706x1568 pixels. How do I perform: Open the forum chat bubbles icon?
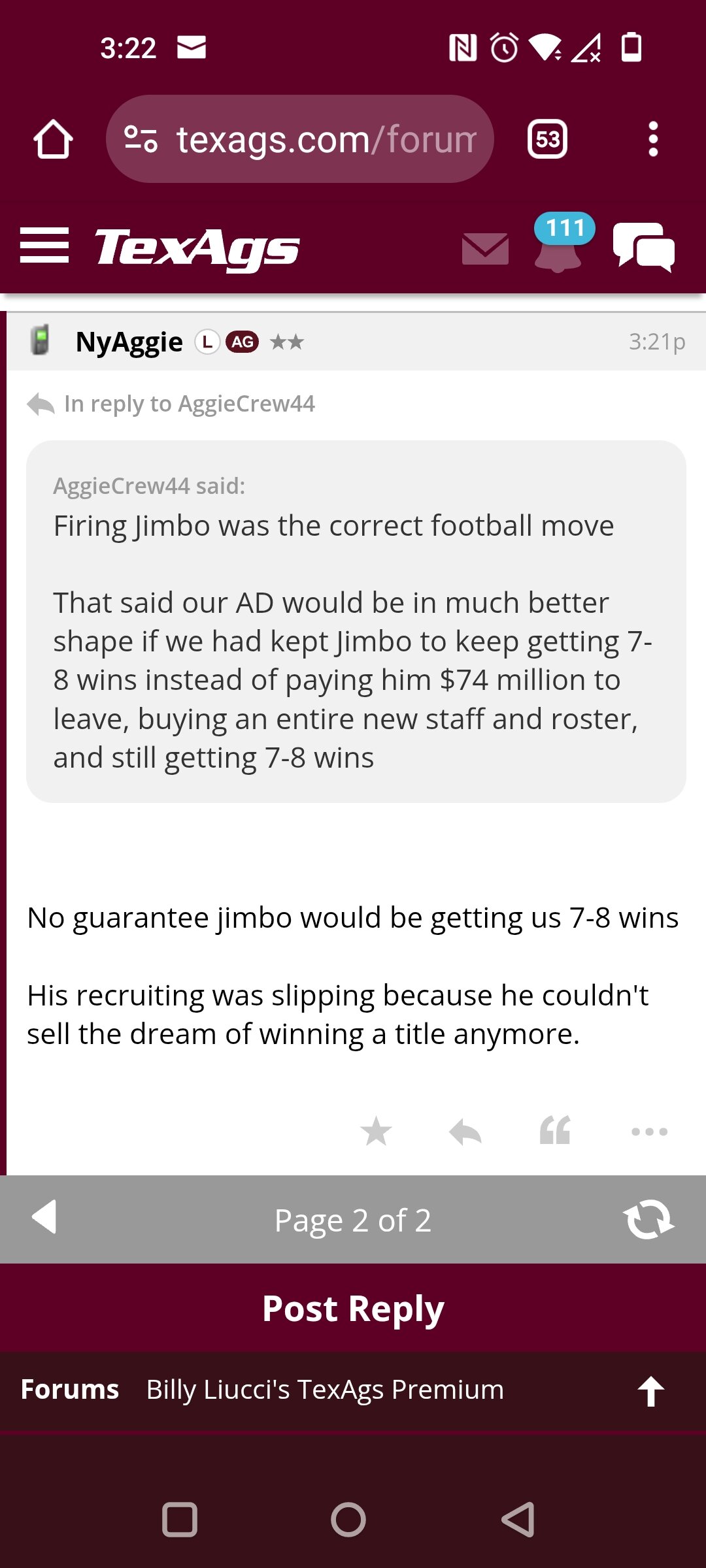click(644, 247)
